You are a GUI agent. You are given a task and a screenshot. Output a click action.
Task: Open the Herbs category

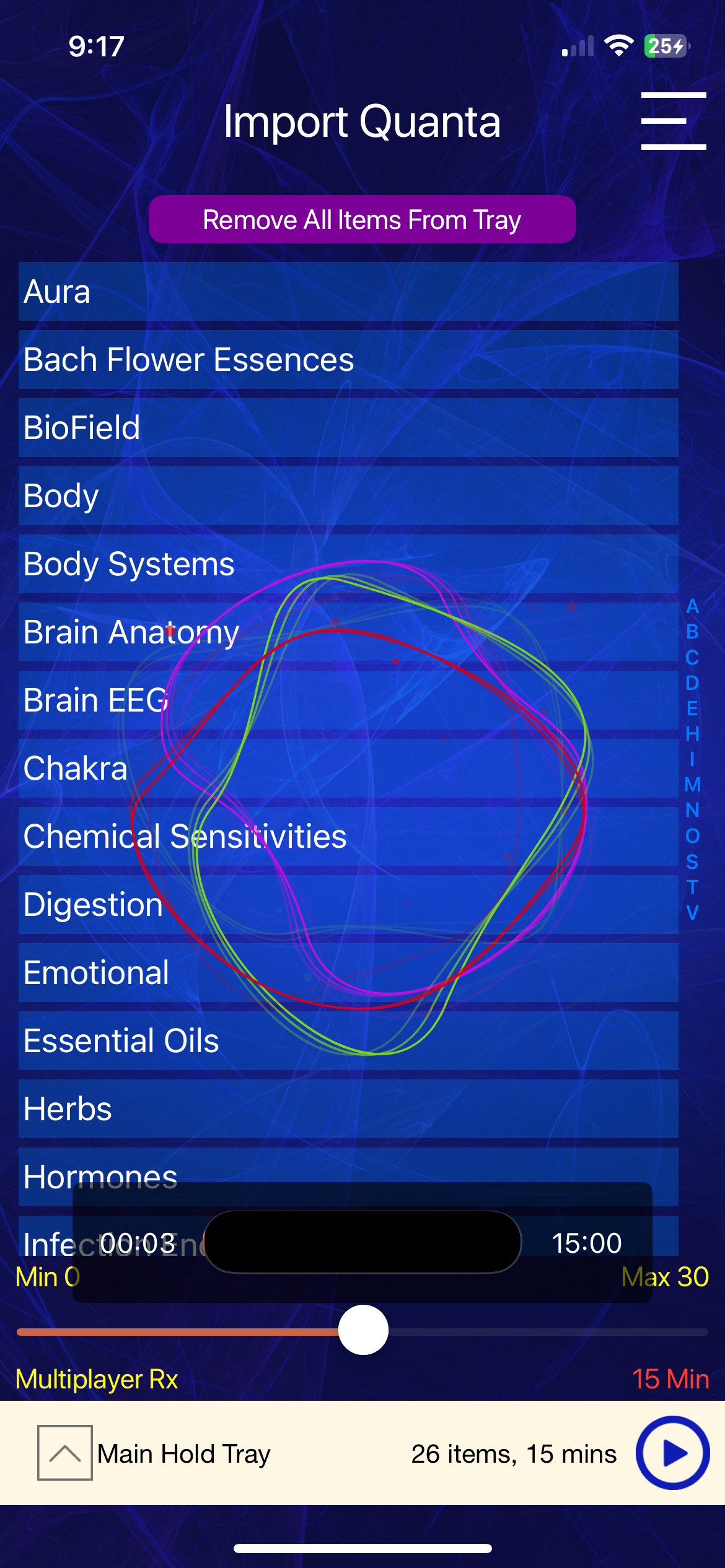(x=348, y=1109)
